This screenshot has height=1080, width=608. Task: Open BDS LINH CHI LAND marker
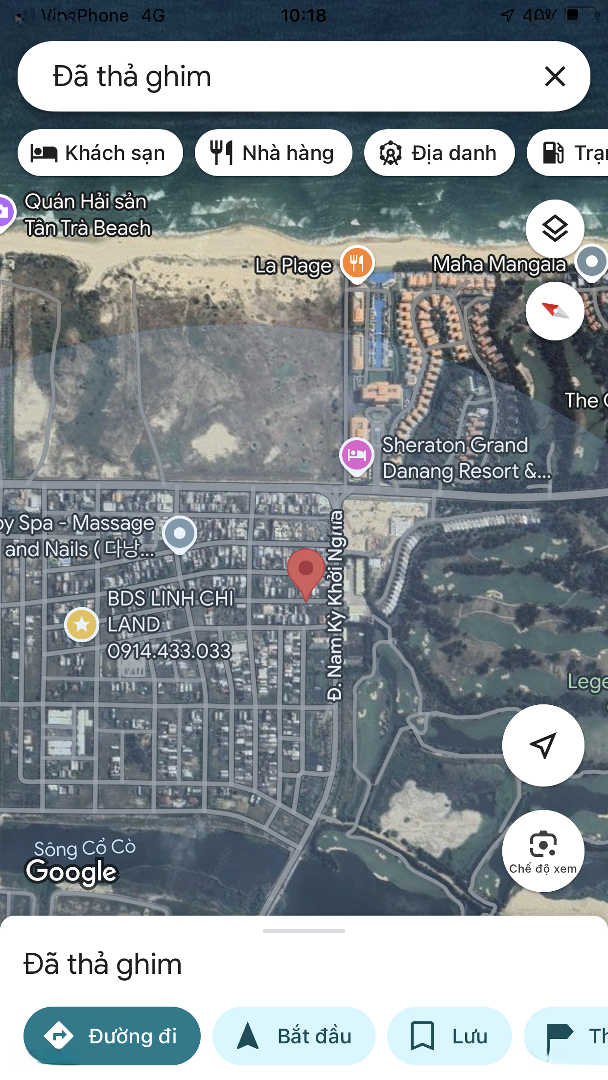point(81,624)
